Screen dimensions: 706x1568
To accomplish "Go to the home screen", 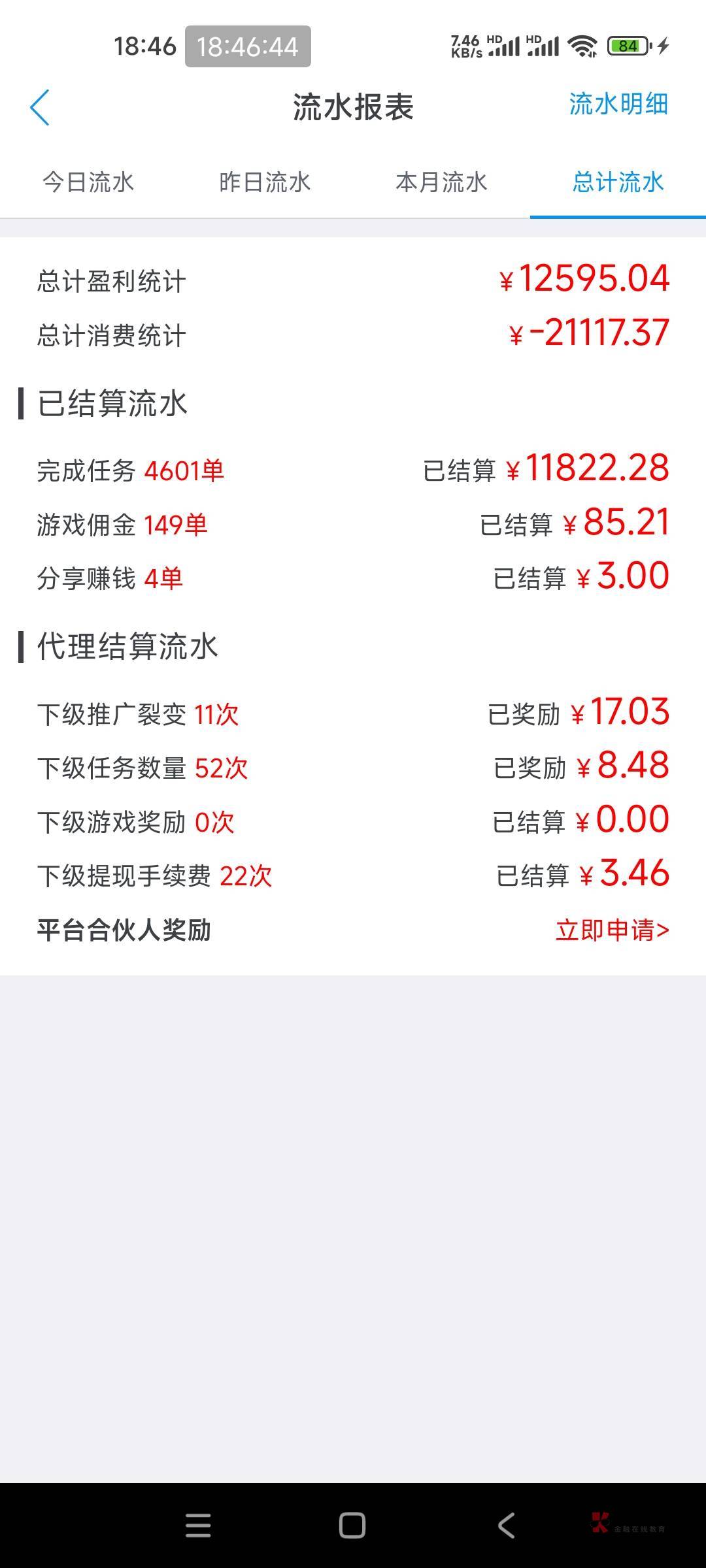I will (x=352, y=1526).
